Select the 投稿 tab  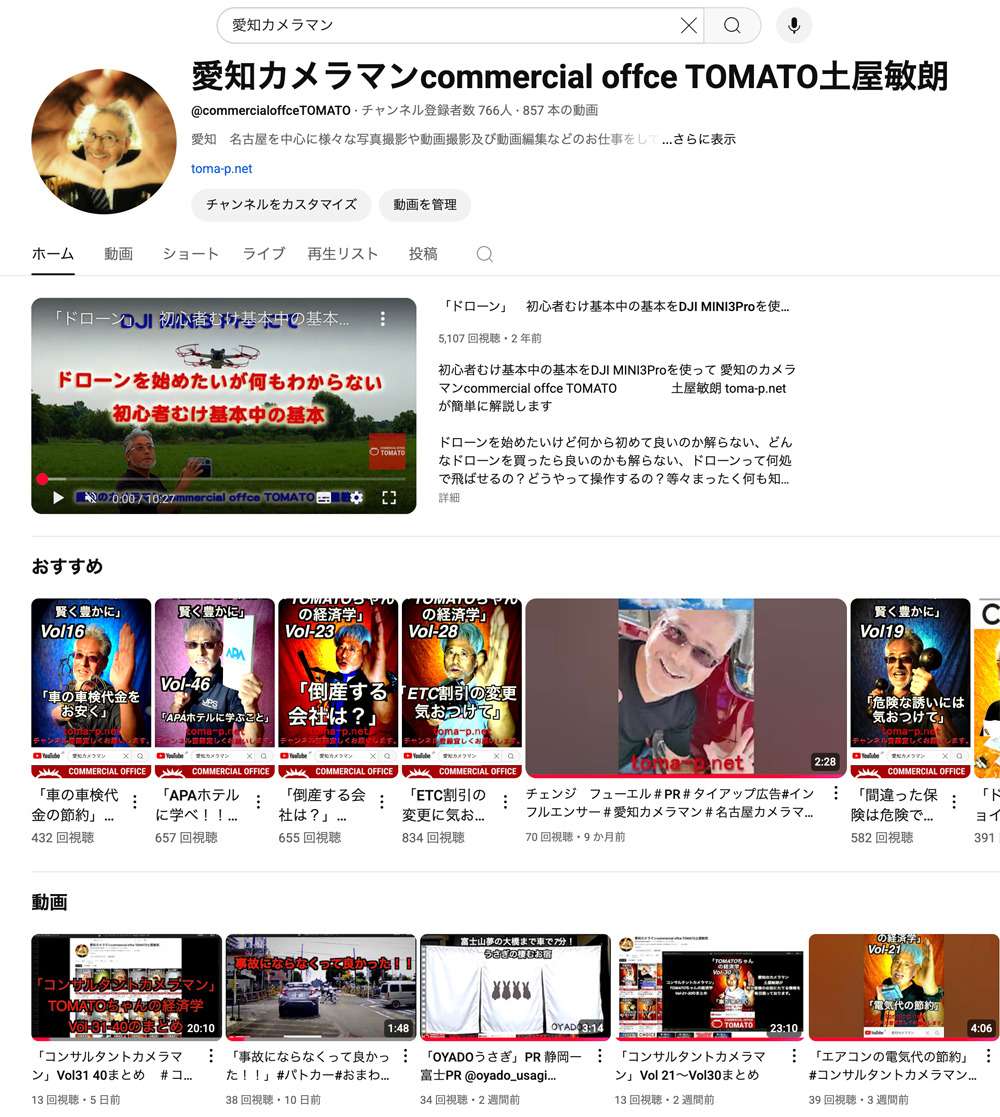[x=423, y=254]
